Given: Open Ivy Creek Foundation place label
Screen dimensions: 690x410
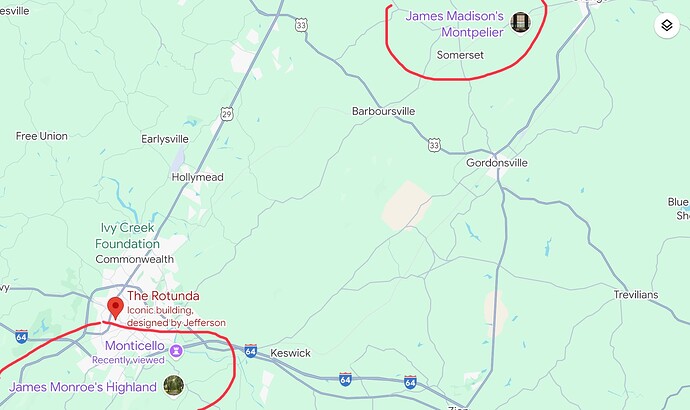Looking at the screenshot, I should pyautogui.click(x=128, y=236).
